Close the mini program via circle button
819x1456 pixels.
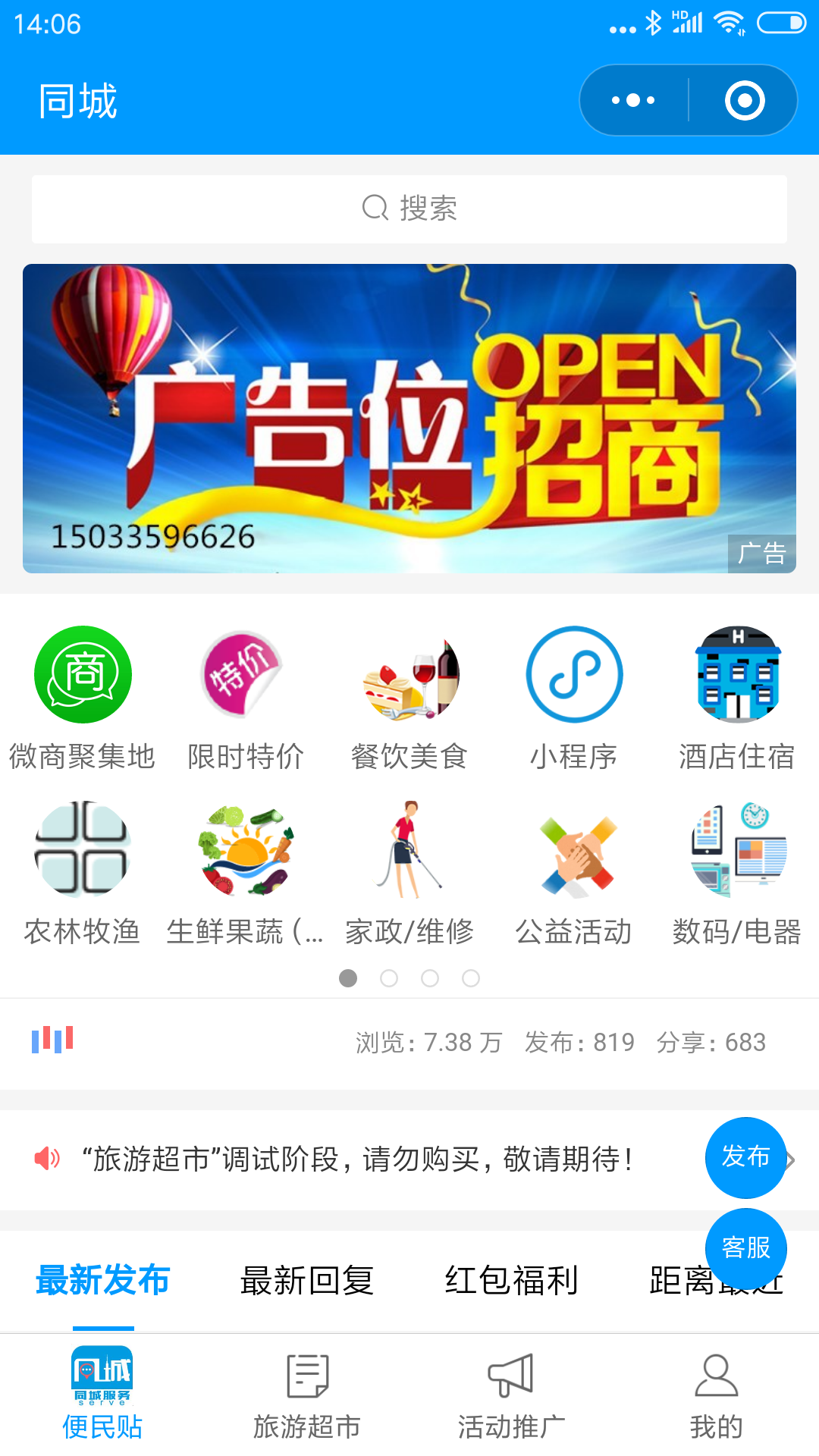744,100
